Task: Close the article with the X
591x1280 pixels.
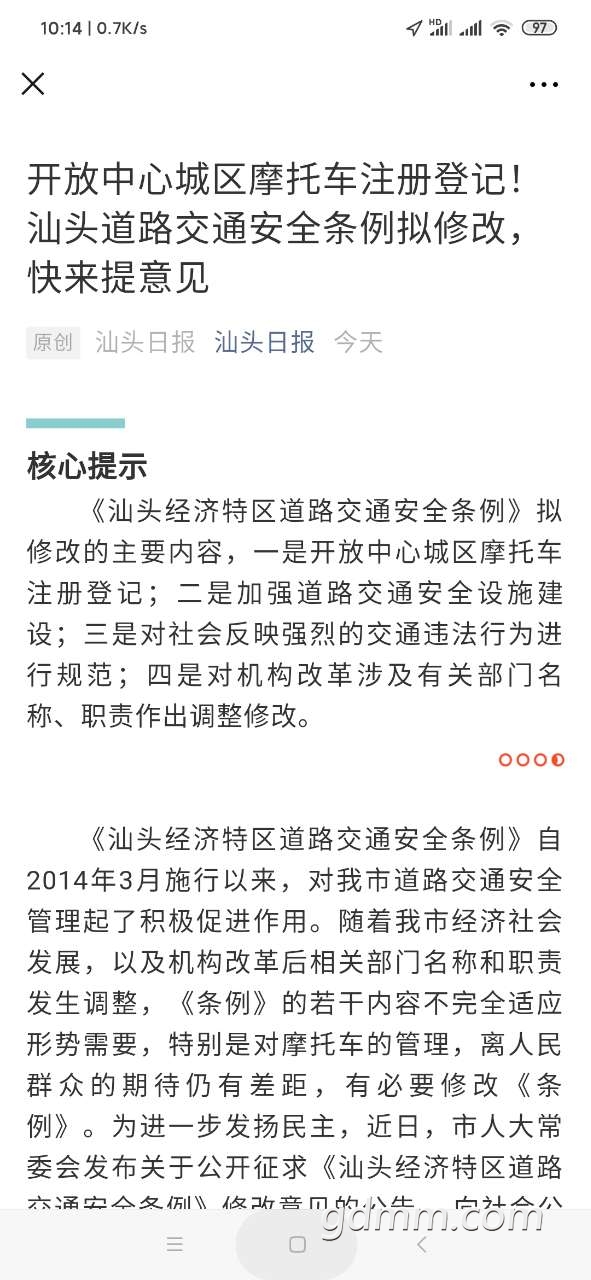Action: point(33,84)
